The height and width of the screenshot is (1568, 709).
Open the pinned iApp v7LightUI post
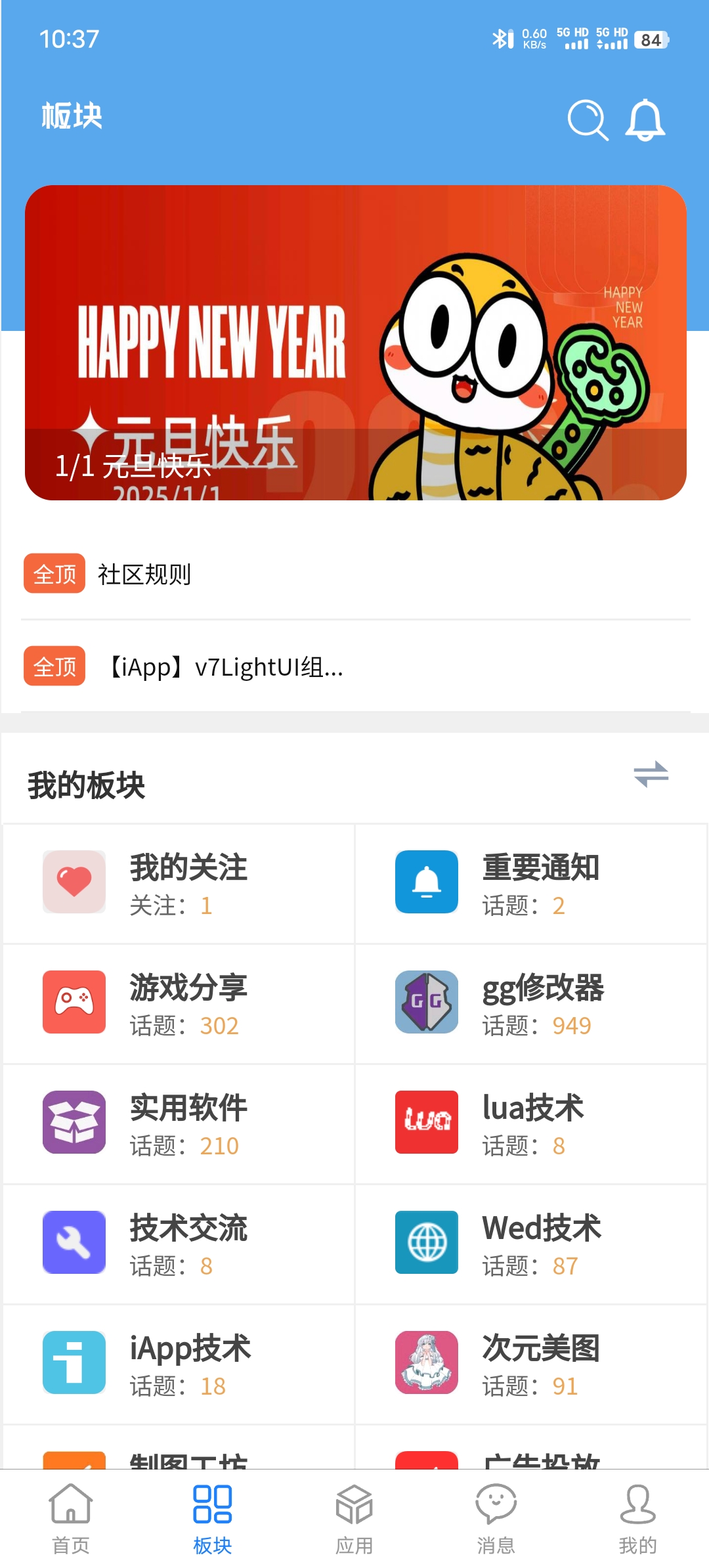pos(223,667)
